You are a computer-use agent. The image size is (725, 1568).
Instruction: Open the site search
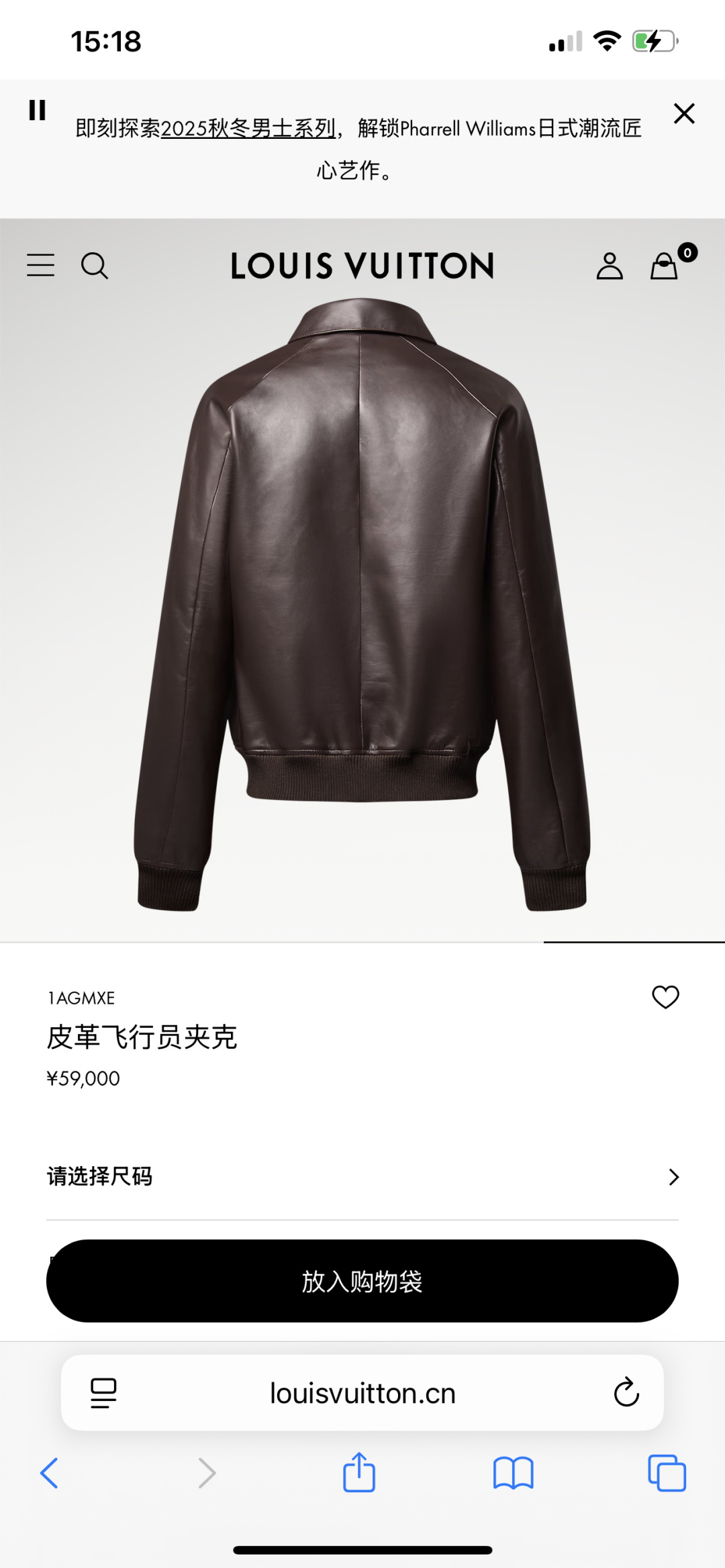coord(94,266)
